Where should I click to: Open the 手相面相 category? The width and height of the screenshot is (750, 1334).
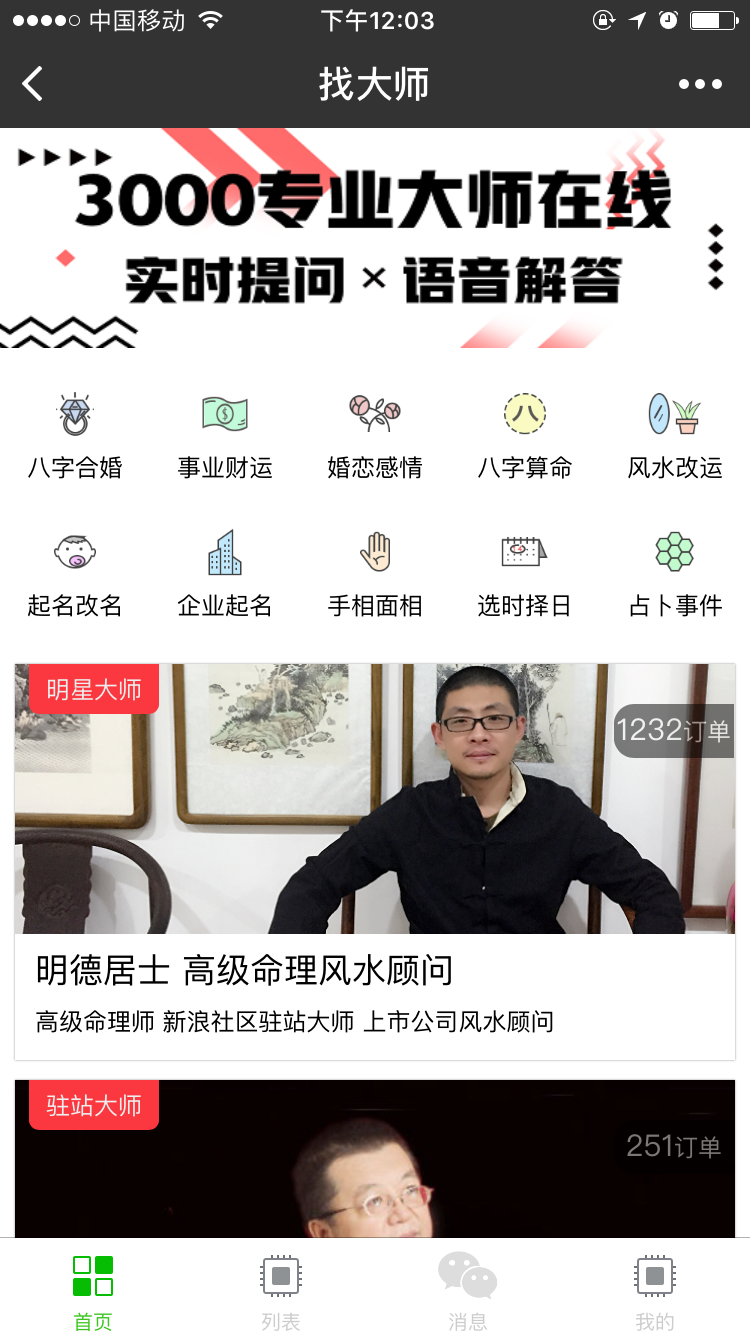click(375, 574)
